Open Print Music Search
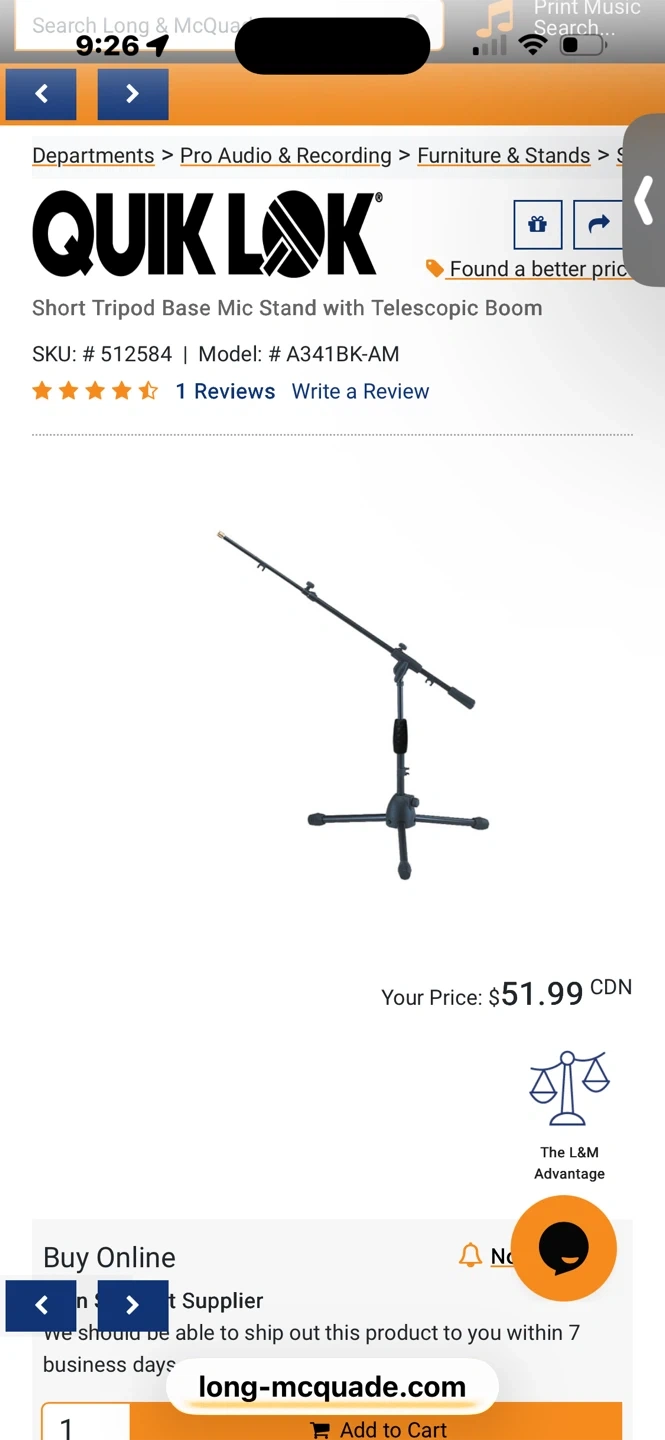Viewport: 665px width, 1440px height. pyautogui.click(x=586, y=19)
